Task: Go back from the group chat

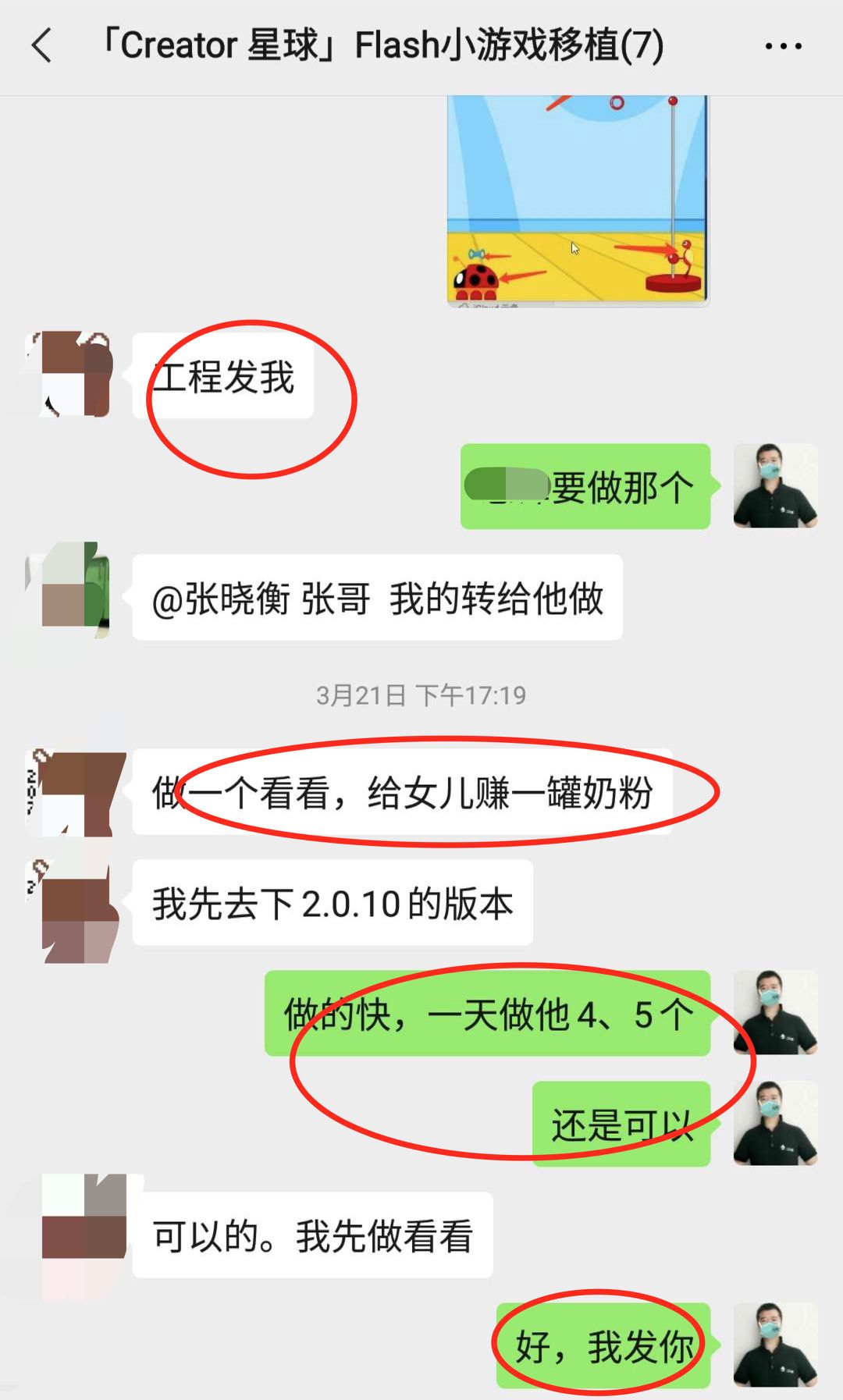Action: point(42,45)
